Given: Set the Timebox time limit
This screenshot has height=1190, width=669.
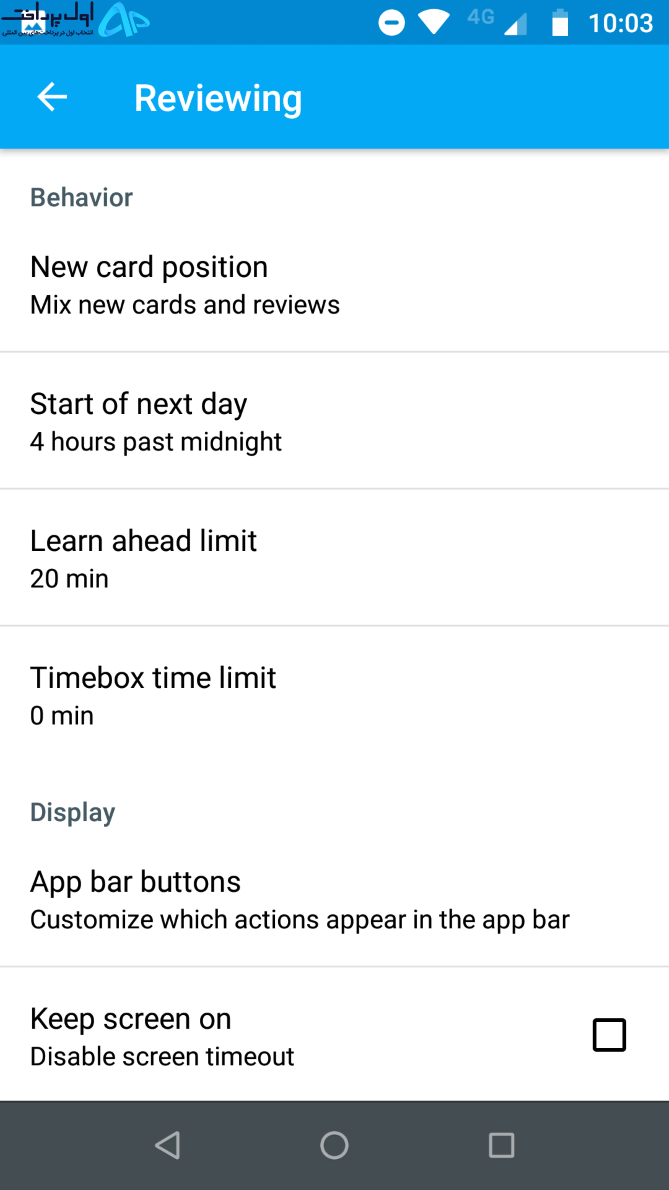Looking at the screenshot, I should [334, 694].
